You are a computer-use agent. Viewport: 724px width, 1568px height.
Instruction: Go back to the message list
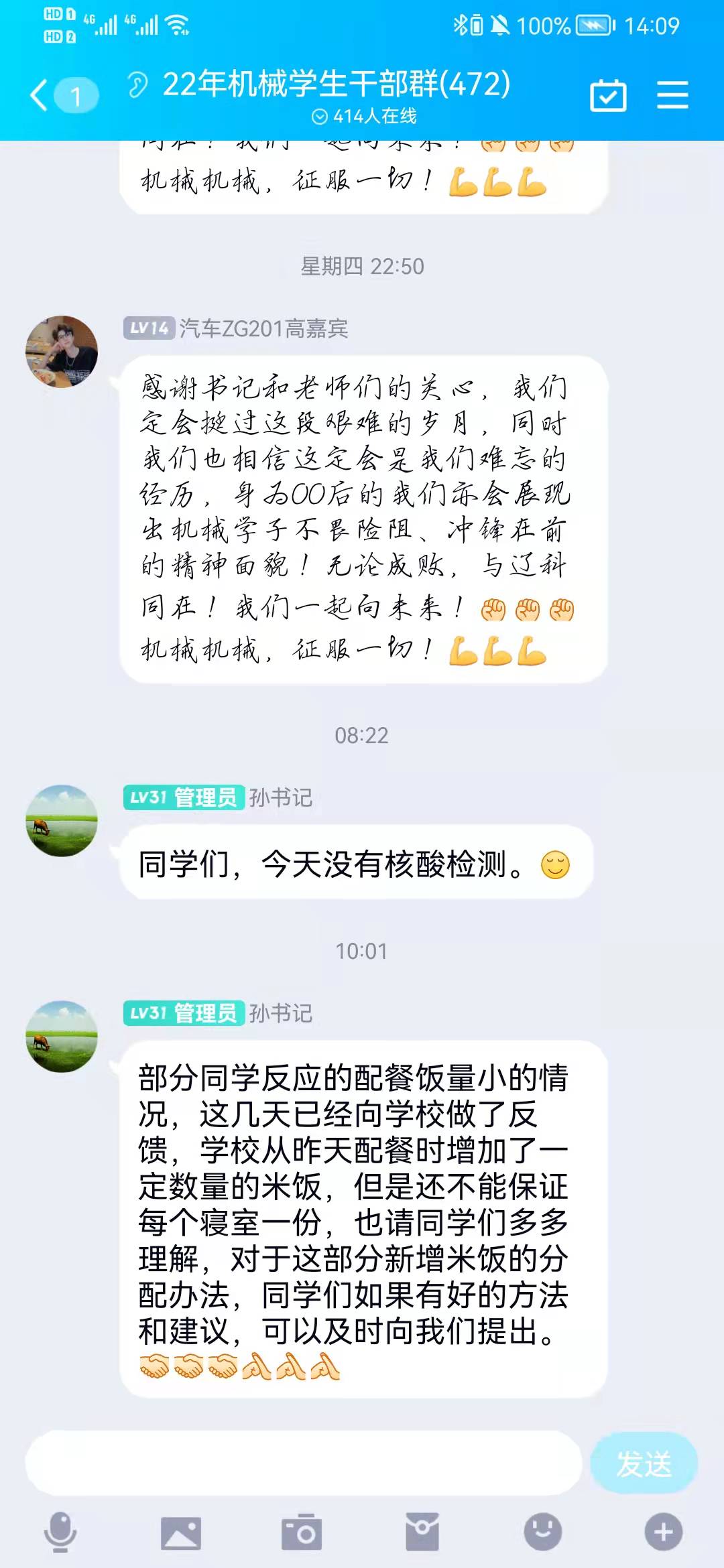click(x=40, y=94)
